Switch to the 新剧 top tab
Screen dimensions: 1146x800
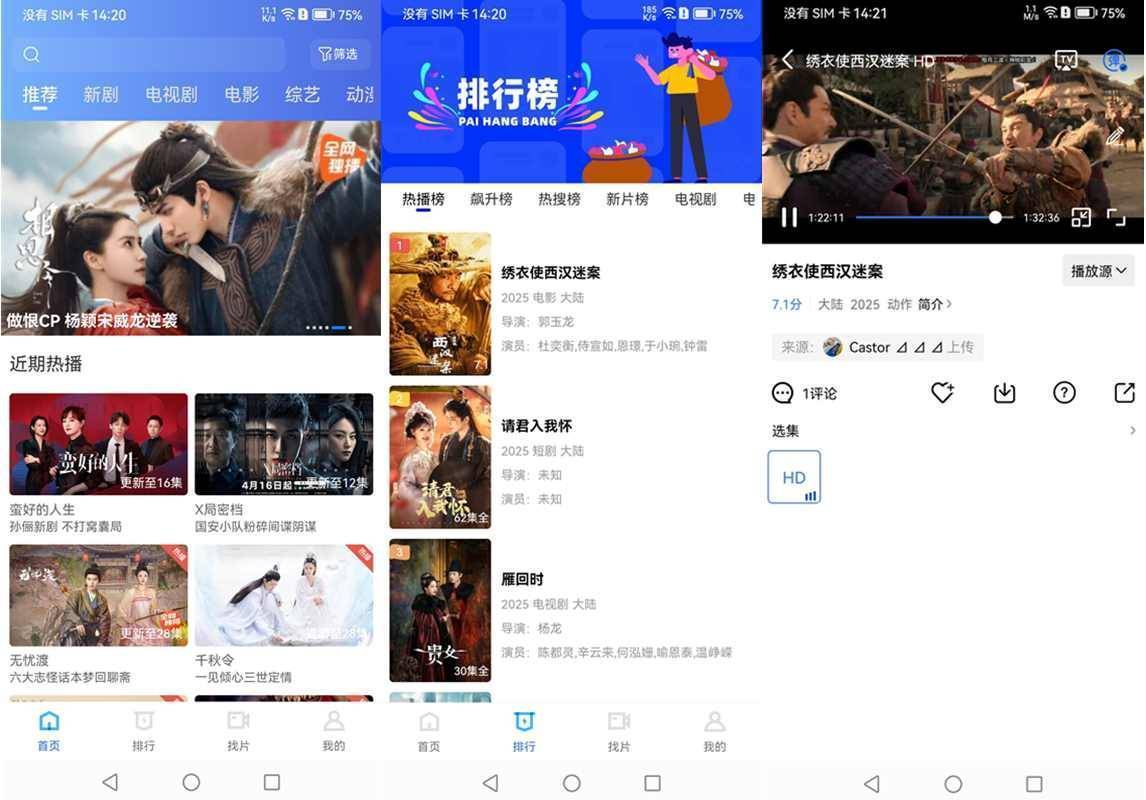tap(101, 95)
